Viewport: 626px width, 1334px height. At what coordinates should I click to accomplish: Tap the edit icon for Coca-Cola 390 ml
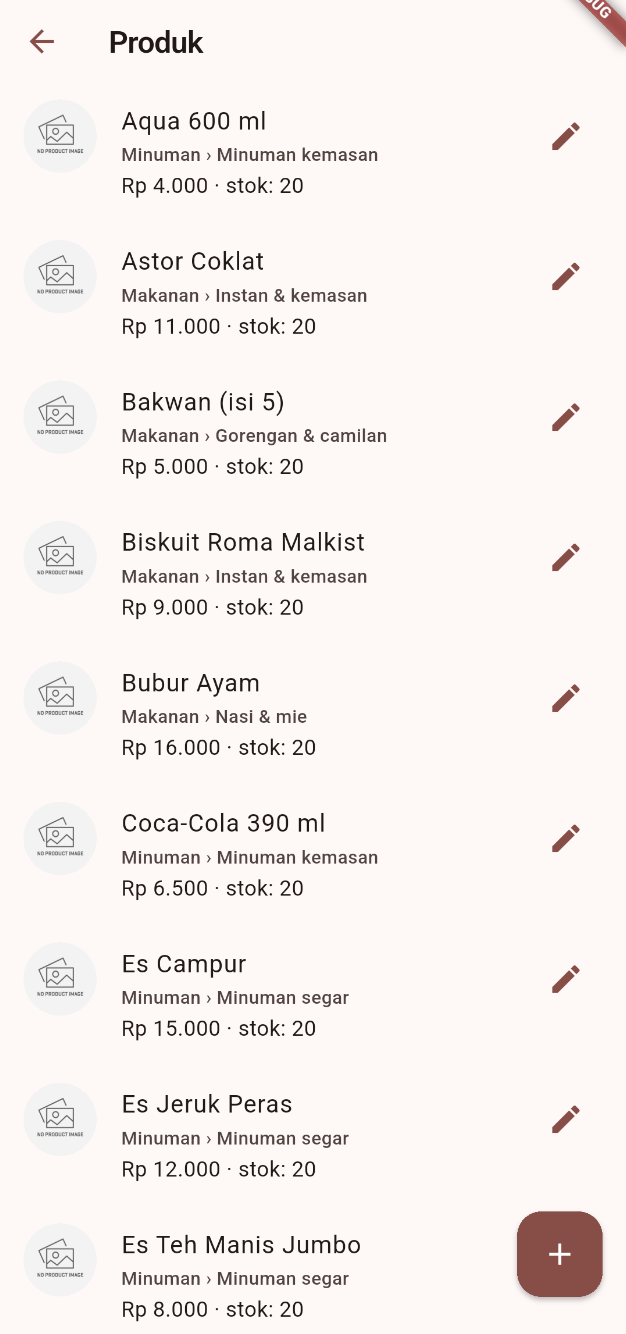click(x=565, y=839)
